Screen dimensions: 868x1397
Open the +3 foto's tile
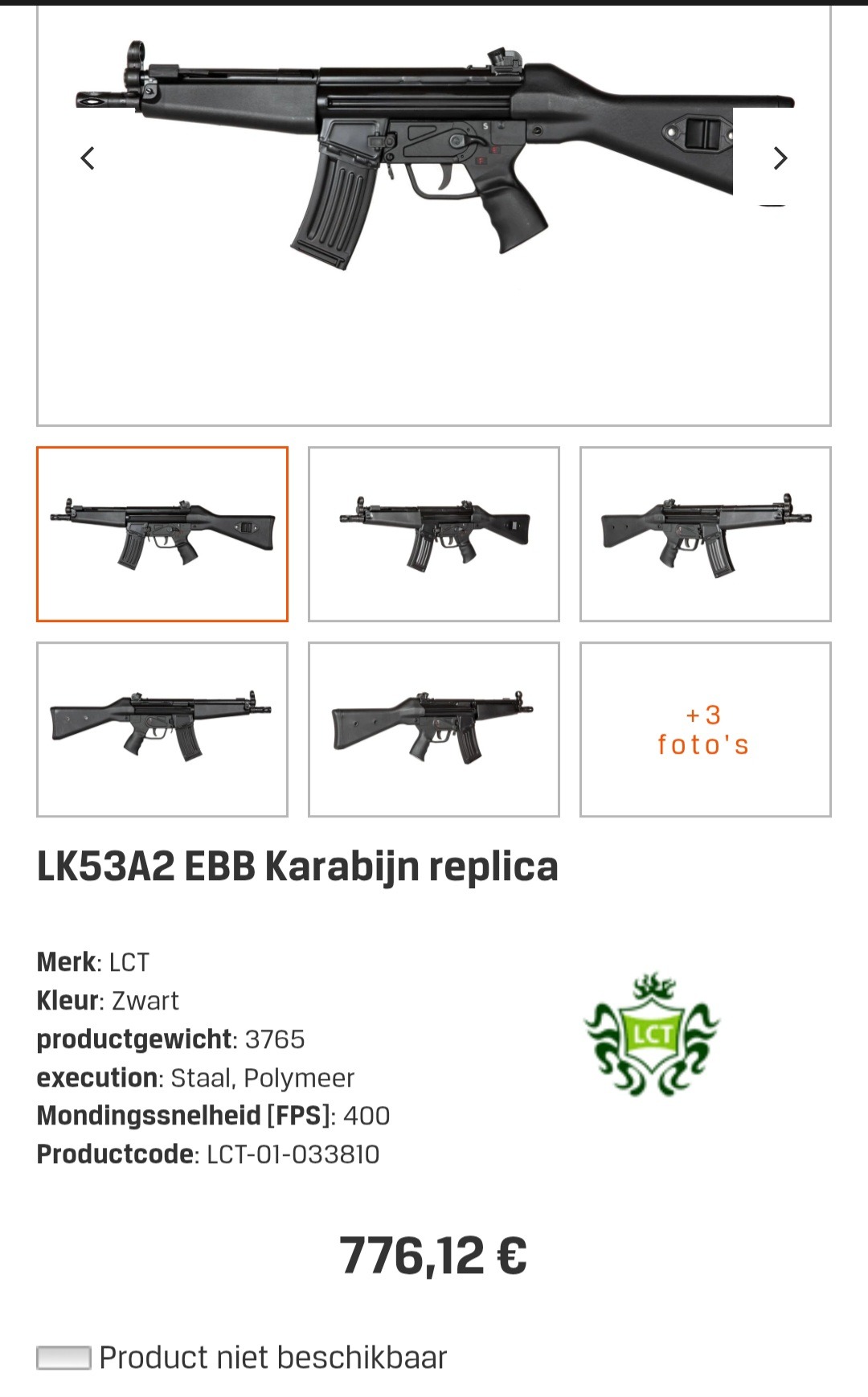[705, 729]
